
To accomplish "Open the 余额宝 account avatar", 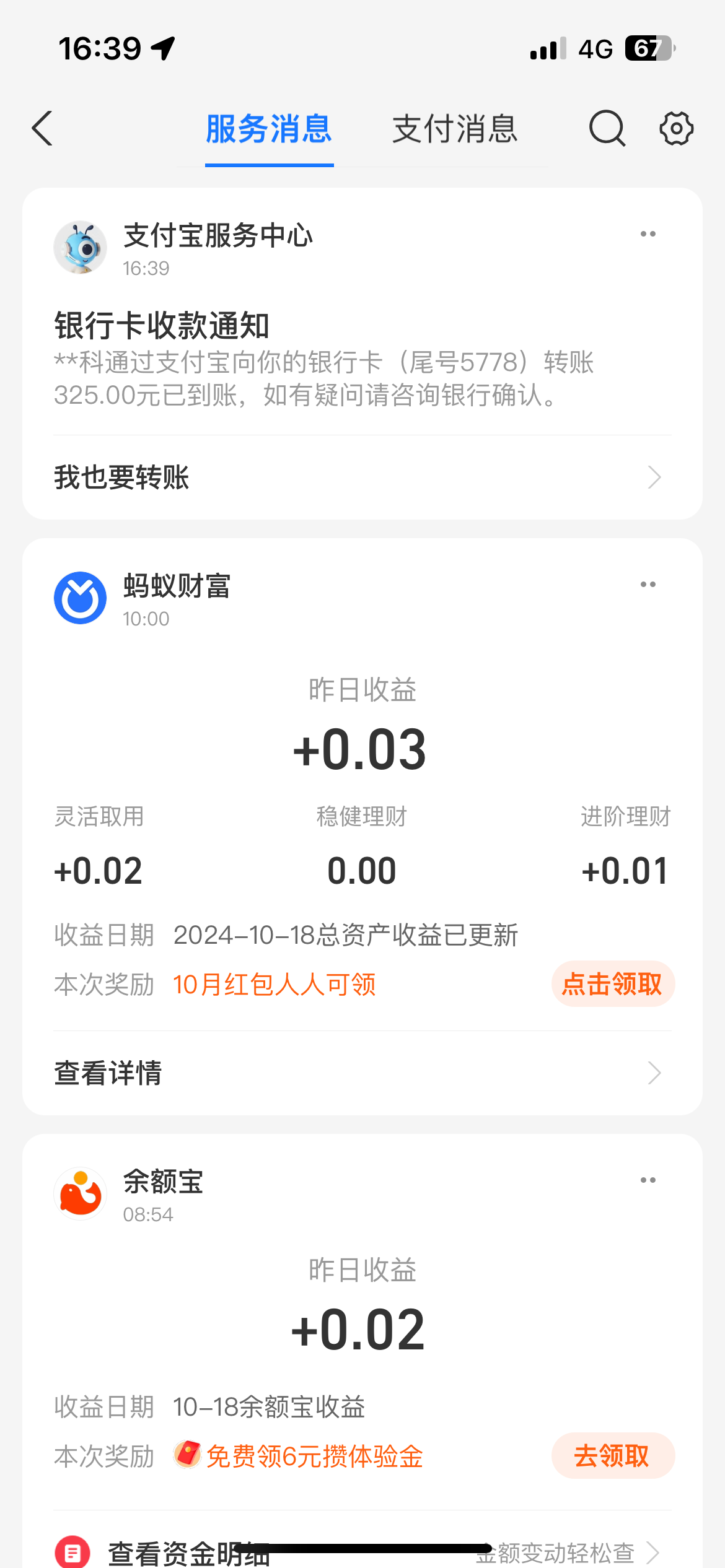I will click(x=81, y=1194).
